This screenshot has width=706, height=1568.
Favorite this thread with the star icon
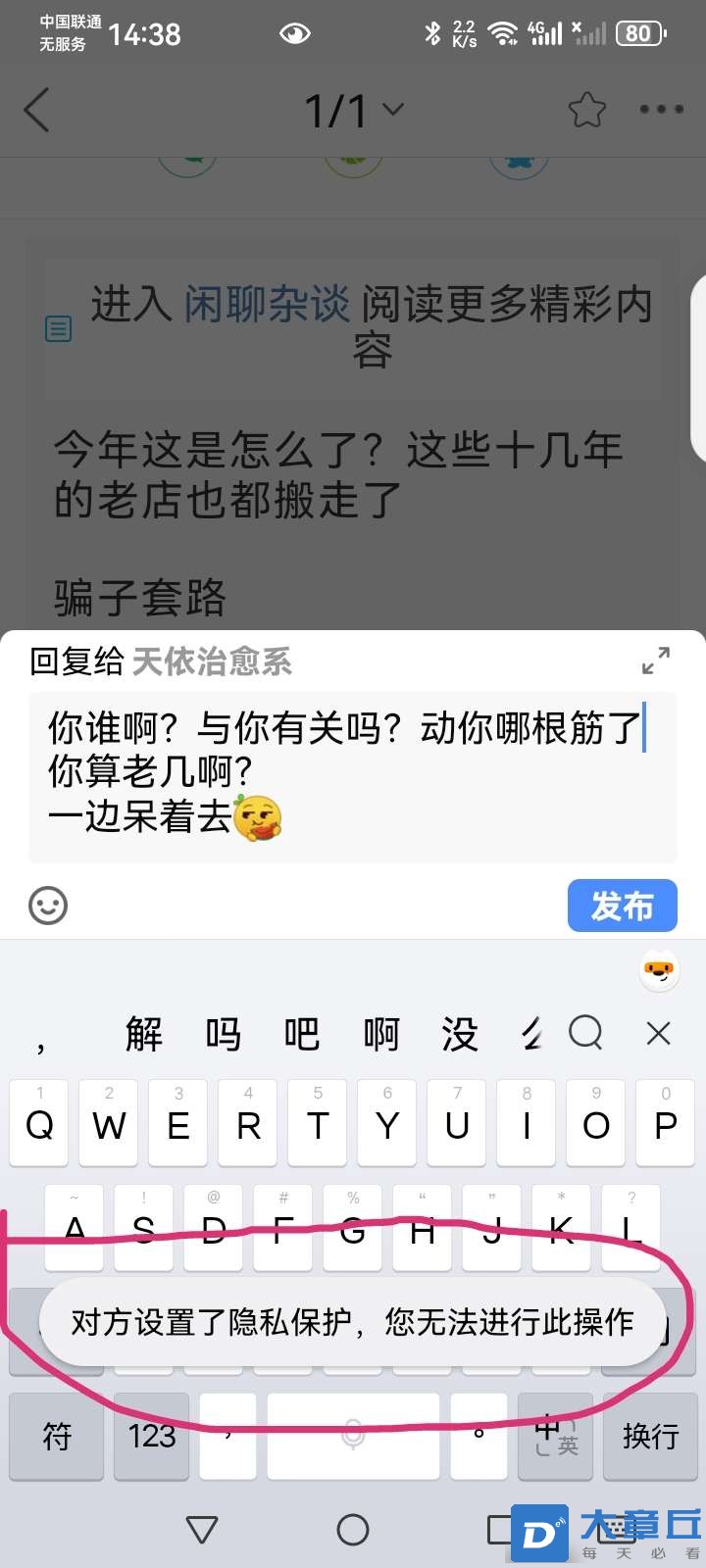(x=586, y=110)
